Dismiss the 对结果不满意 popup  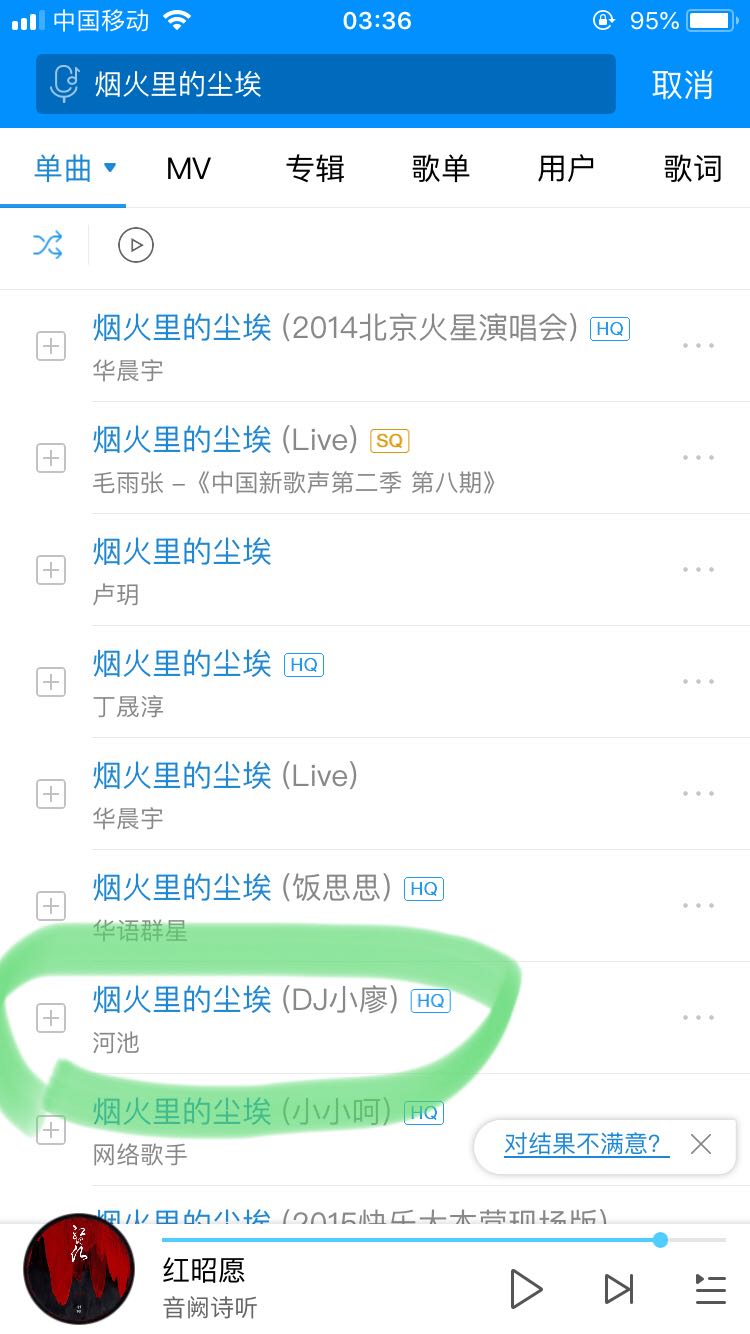(x=701, y=1144)
